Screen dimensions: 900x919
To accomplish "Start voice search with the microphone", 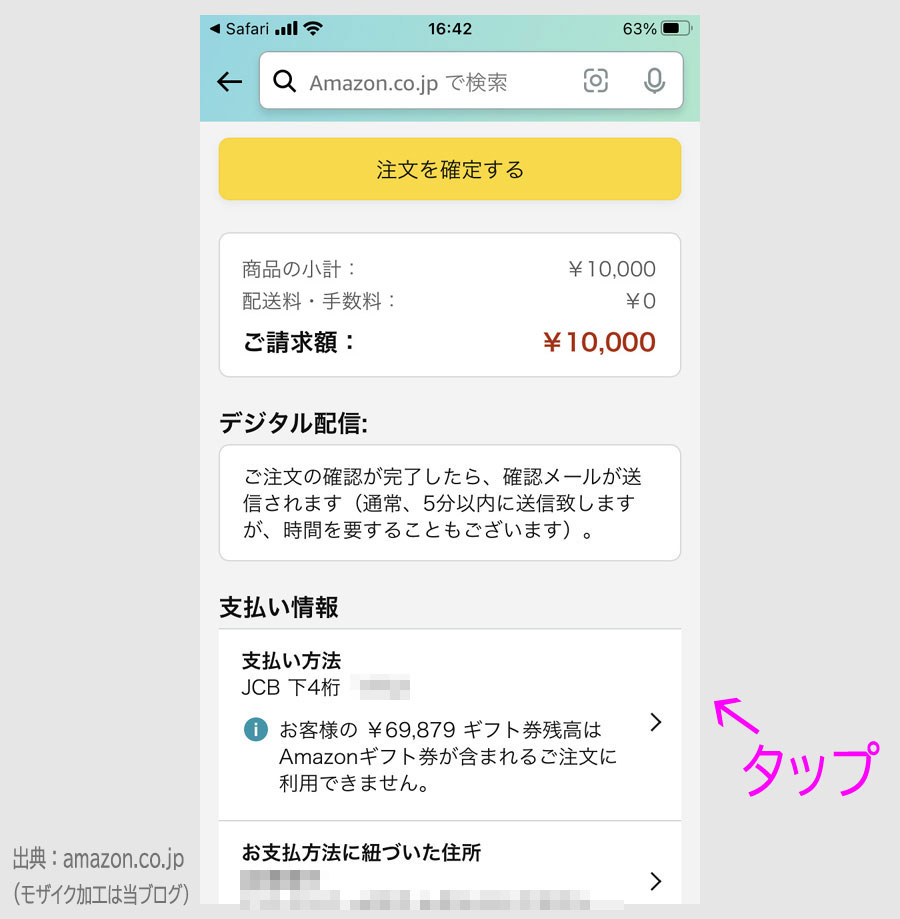I will coord(655,81).
